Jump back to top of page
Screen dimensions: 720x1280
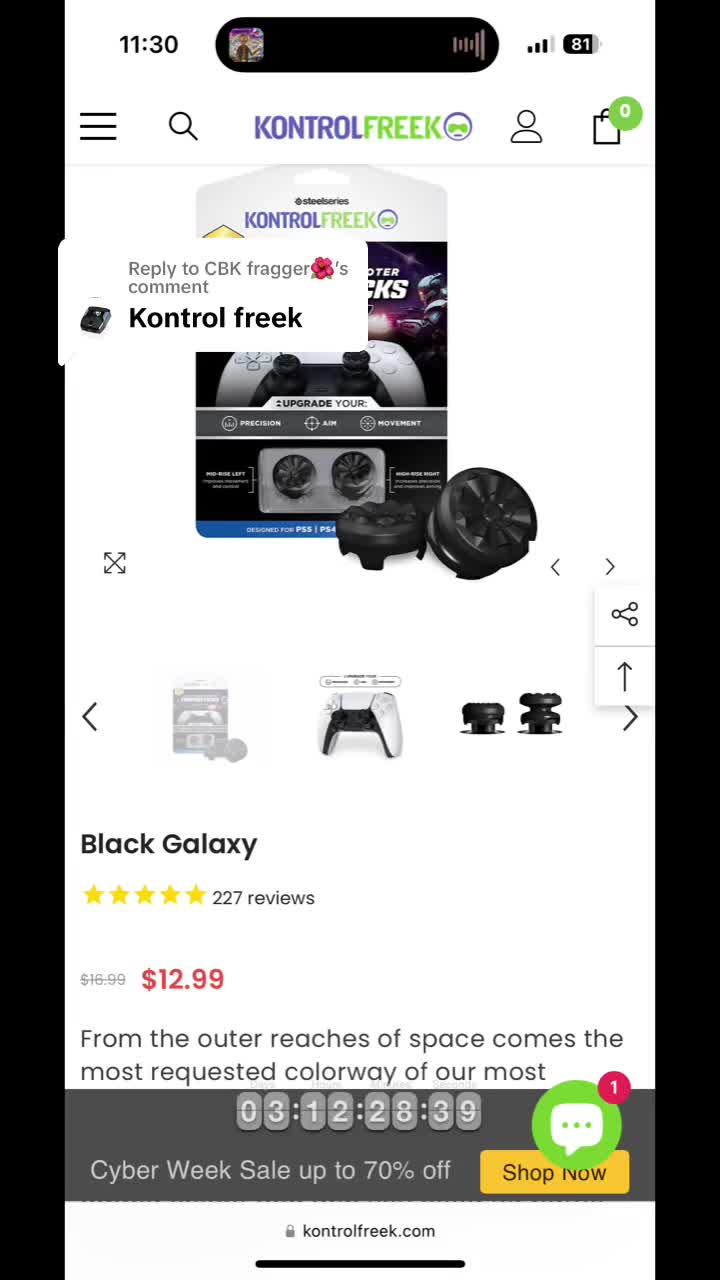tap(625, 676)
